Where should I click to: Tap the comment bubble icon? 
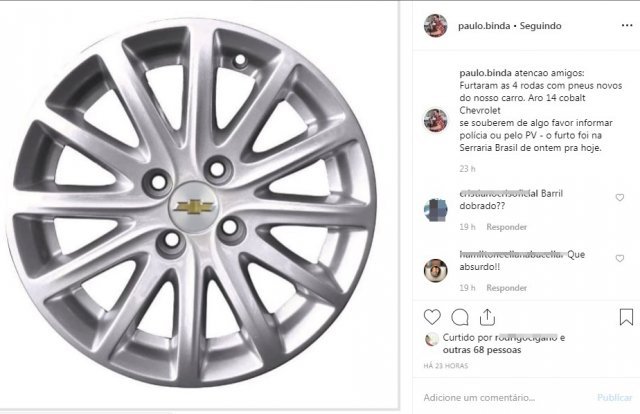(x=459, y=317)
